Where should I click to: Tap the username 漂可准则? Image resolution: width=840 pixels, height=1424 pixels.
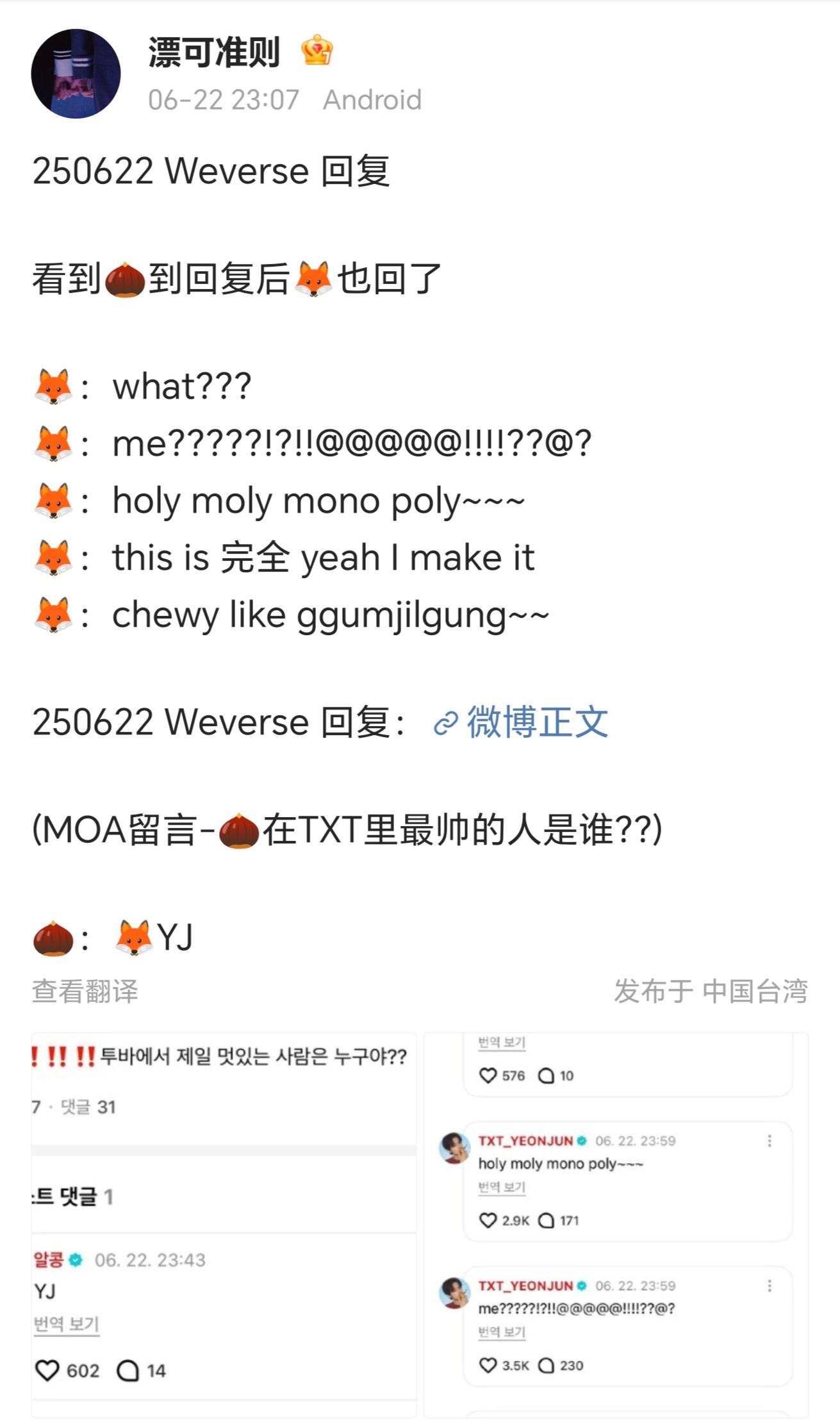[x=214, y=53]
